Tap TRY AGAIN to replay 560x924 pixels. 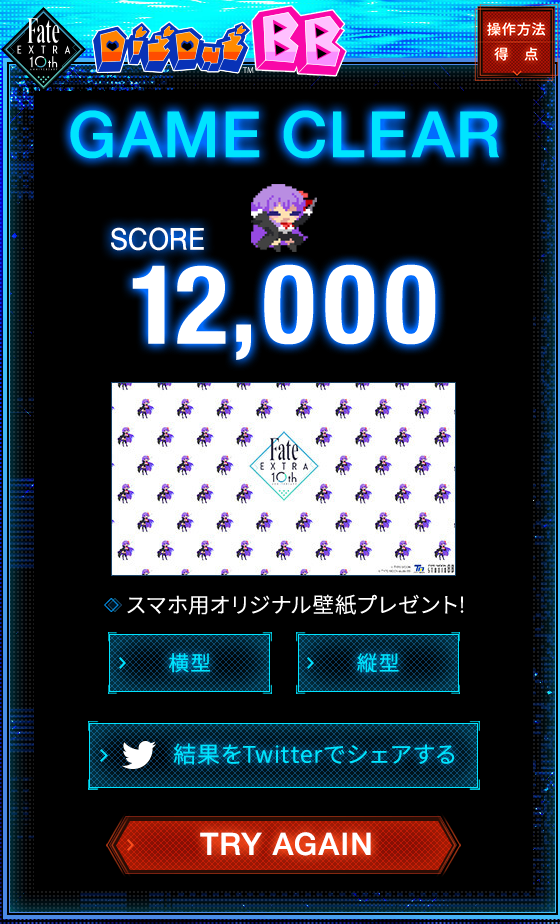click(283, 844)
